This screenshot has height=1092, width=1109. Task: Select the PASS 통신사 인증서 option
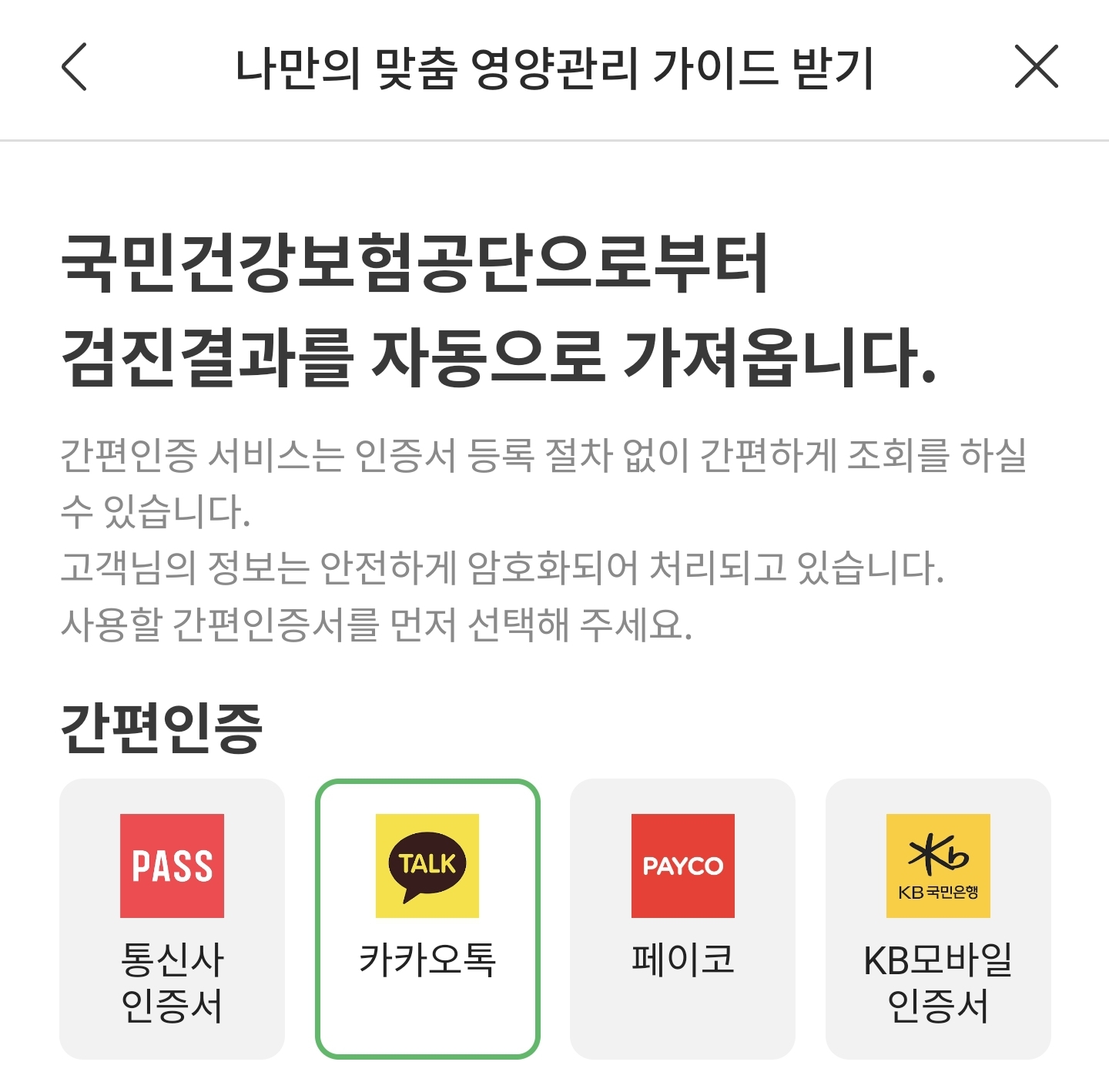pos(172,919)
